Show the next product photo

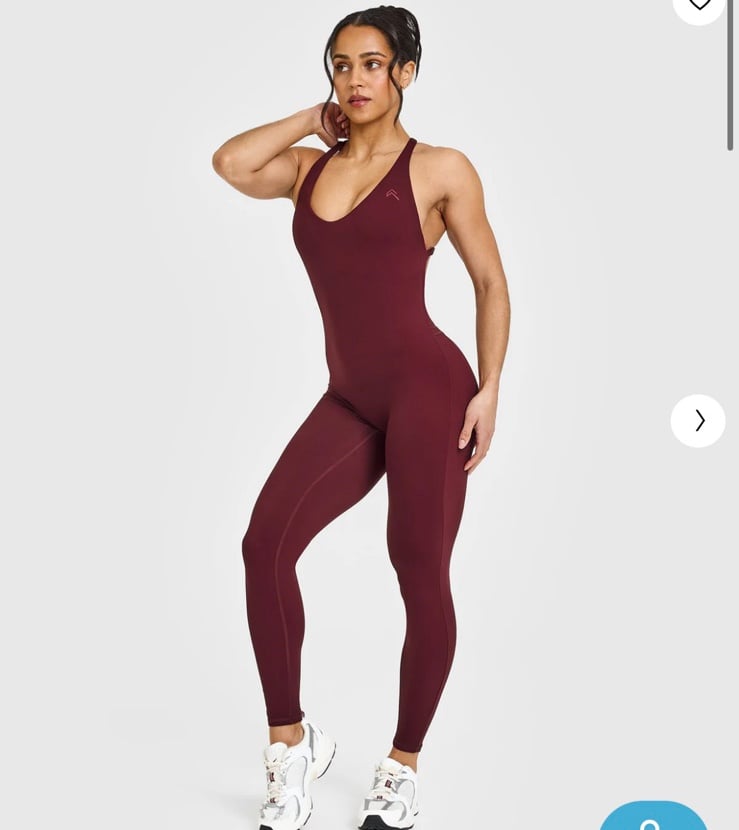[698, 421]
